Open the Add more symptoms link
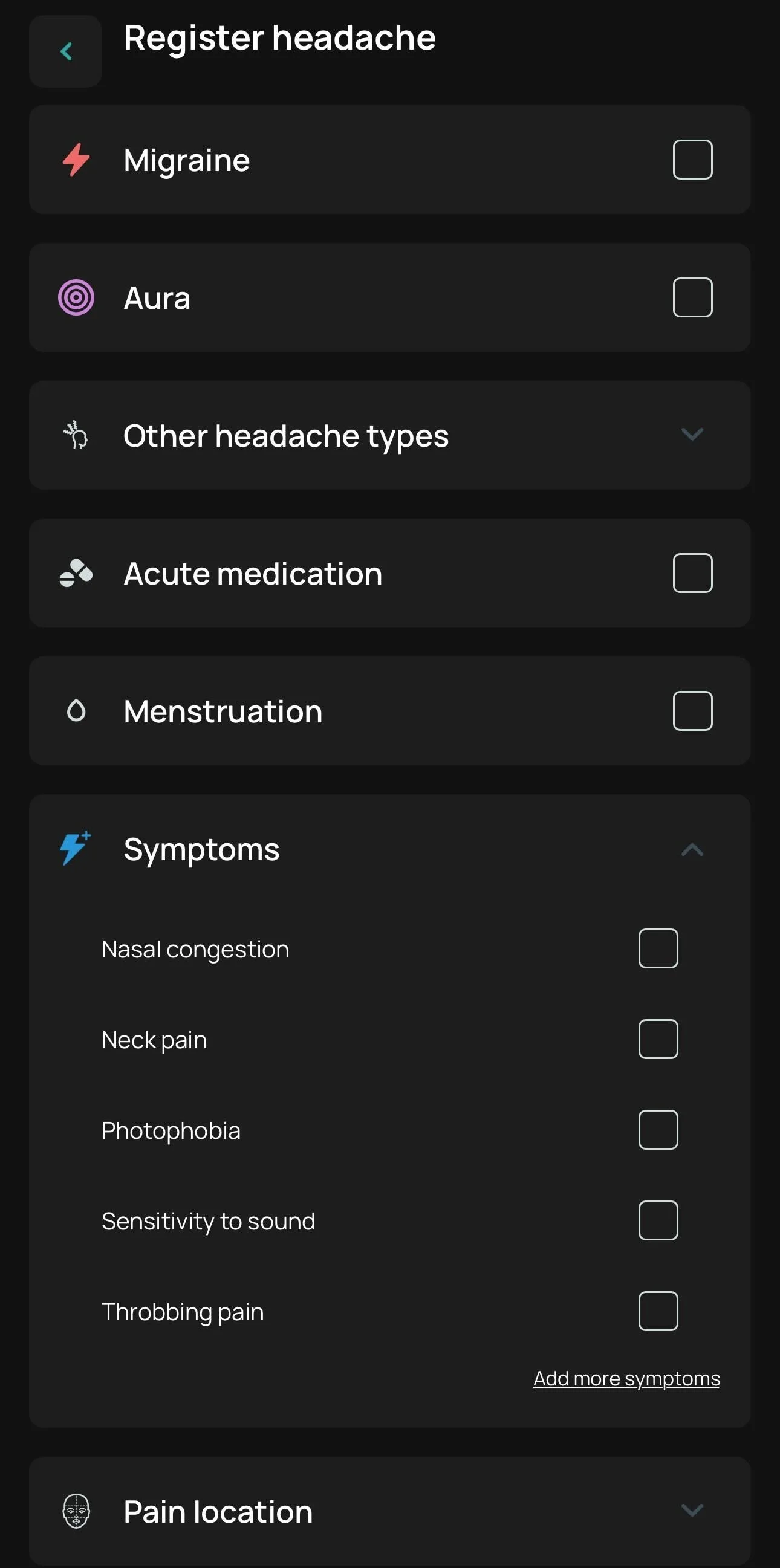Screen dimensions: 780x1568 (626, 1379)
